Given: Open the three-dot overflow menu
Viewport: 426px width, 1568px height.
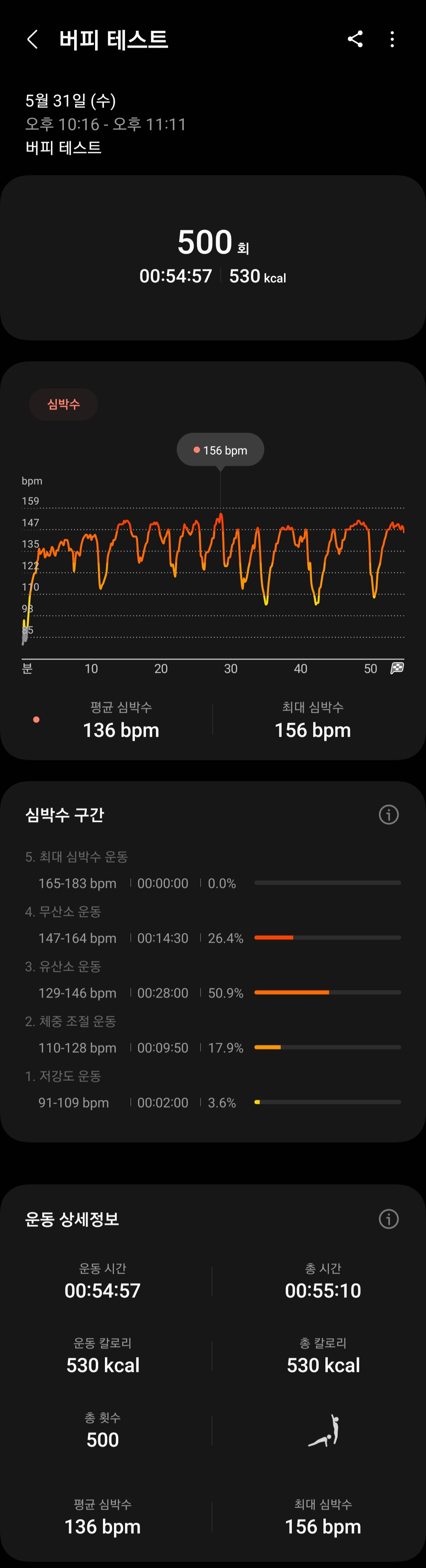Looking at the screenshot, I should click(392, 39).
